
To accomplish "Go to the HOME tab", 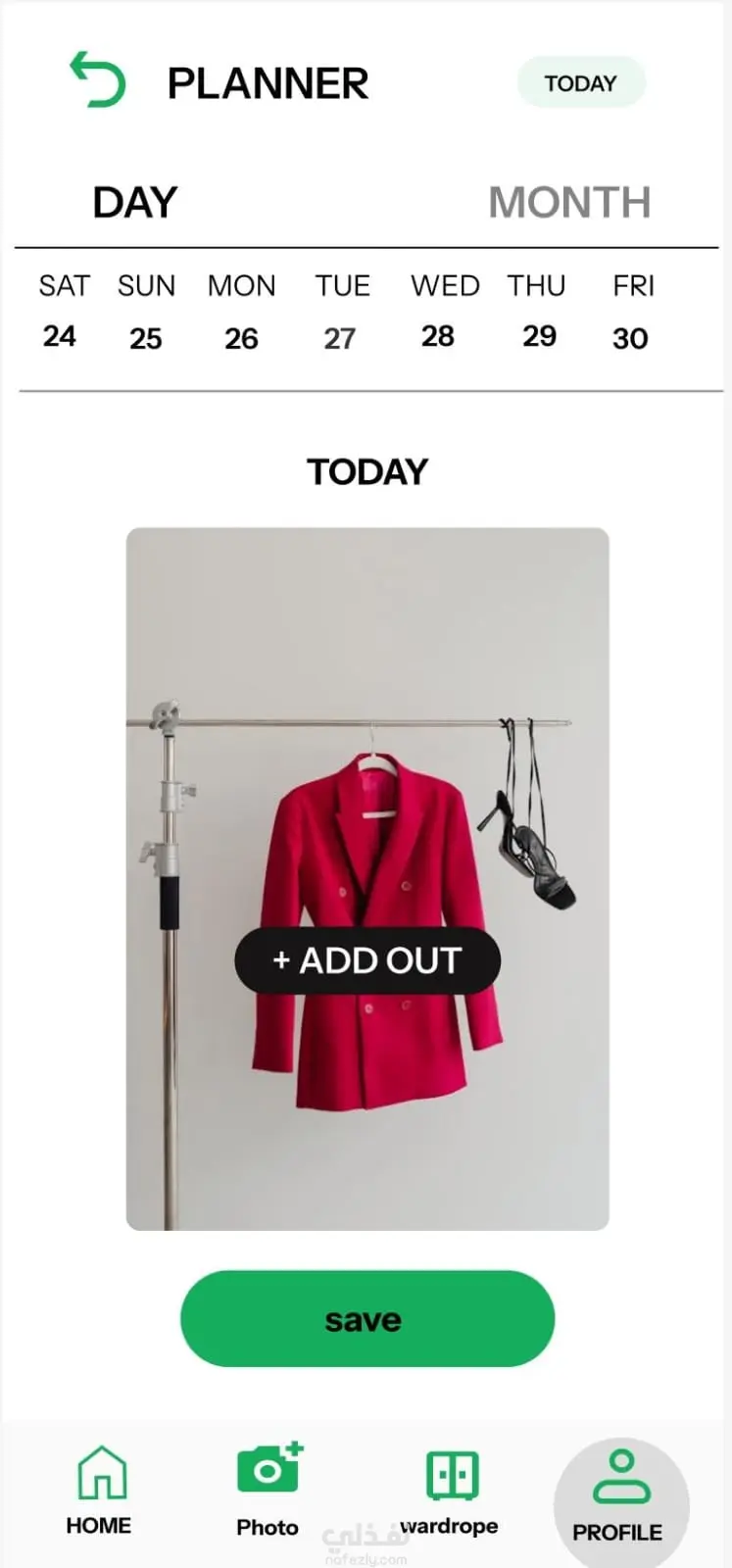I will pyautogui.click(x=100, y=1491).
